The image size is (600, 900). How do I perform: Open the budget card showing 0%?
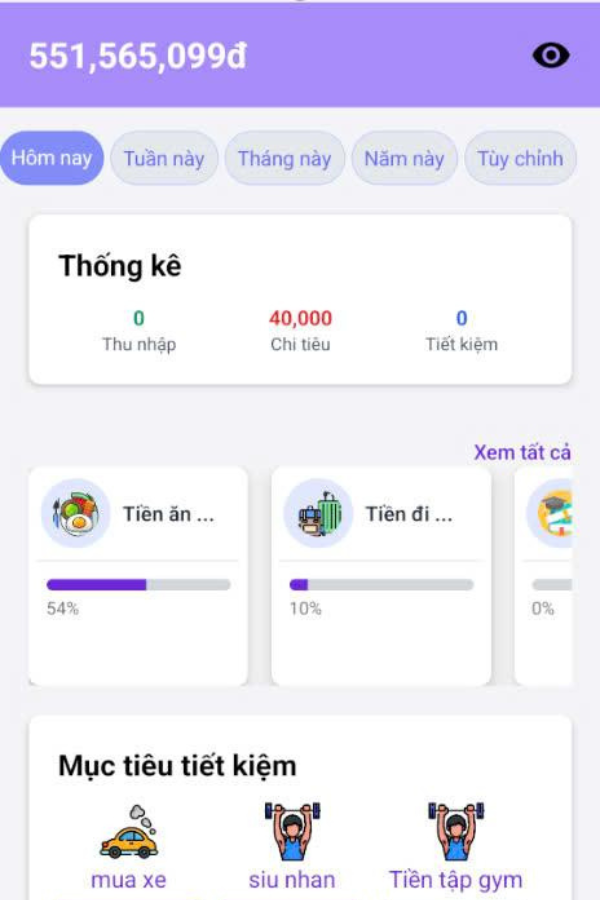[546, 575]
